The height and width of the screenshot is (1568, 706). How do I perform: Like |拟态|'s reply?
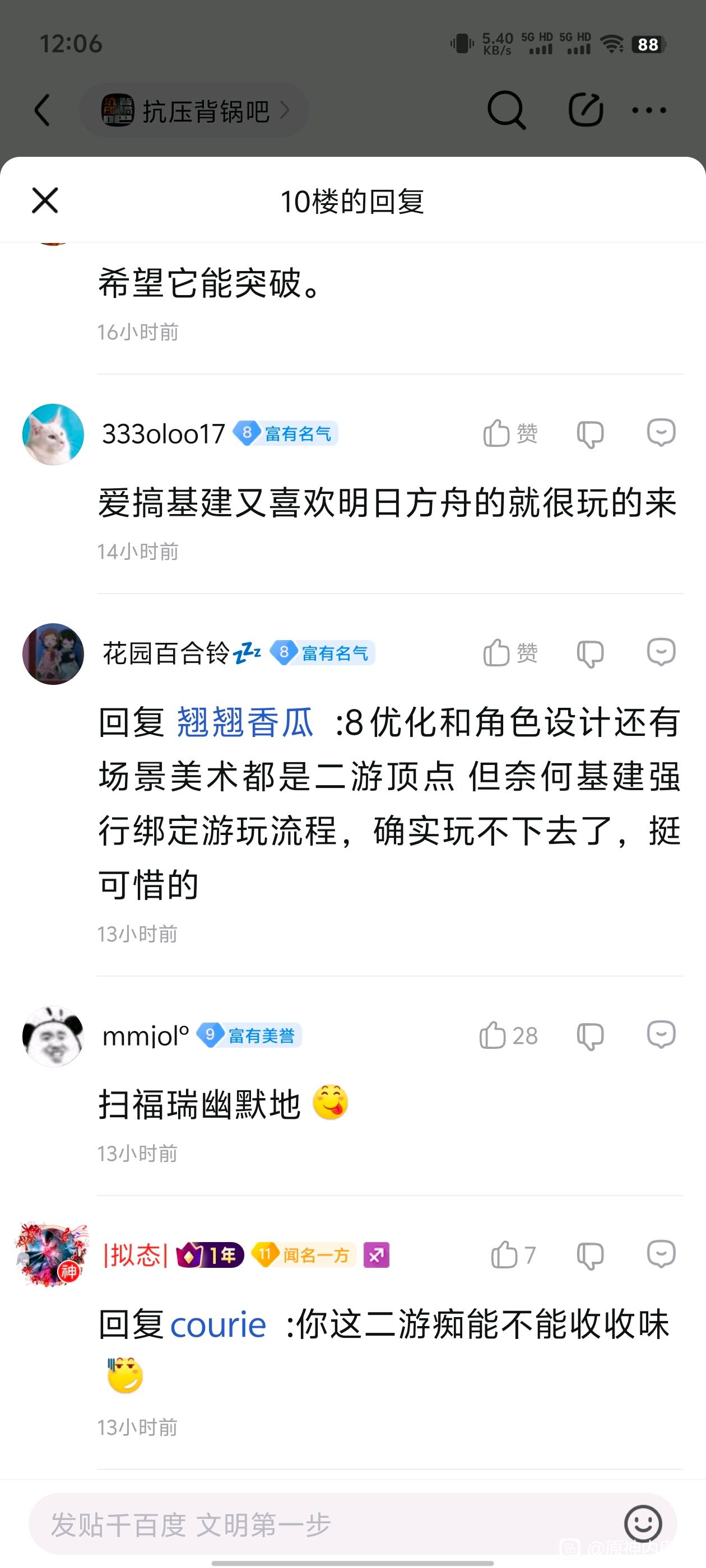pos(512,1255)
